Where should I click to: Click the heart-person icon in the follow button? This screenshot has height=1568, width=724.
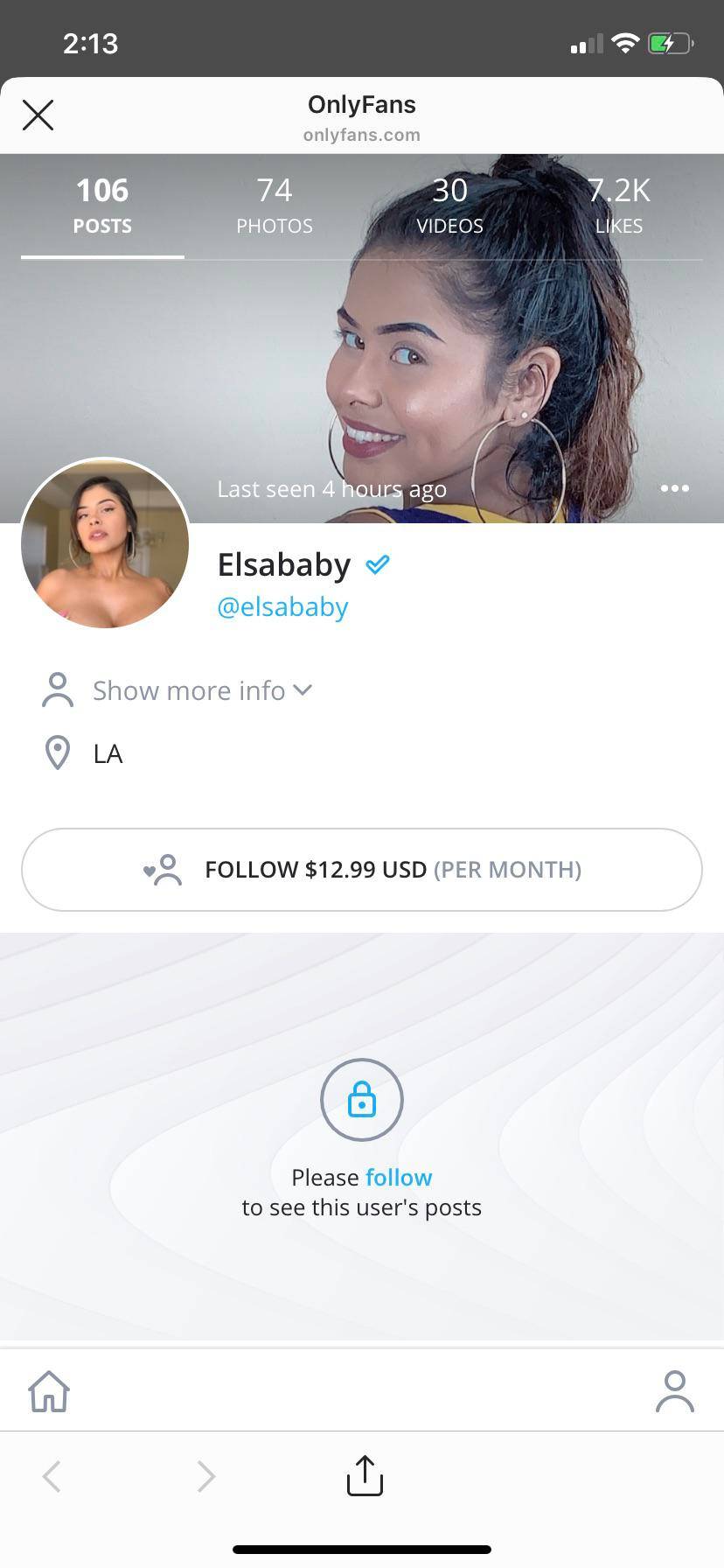tap(160, 869)
